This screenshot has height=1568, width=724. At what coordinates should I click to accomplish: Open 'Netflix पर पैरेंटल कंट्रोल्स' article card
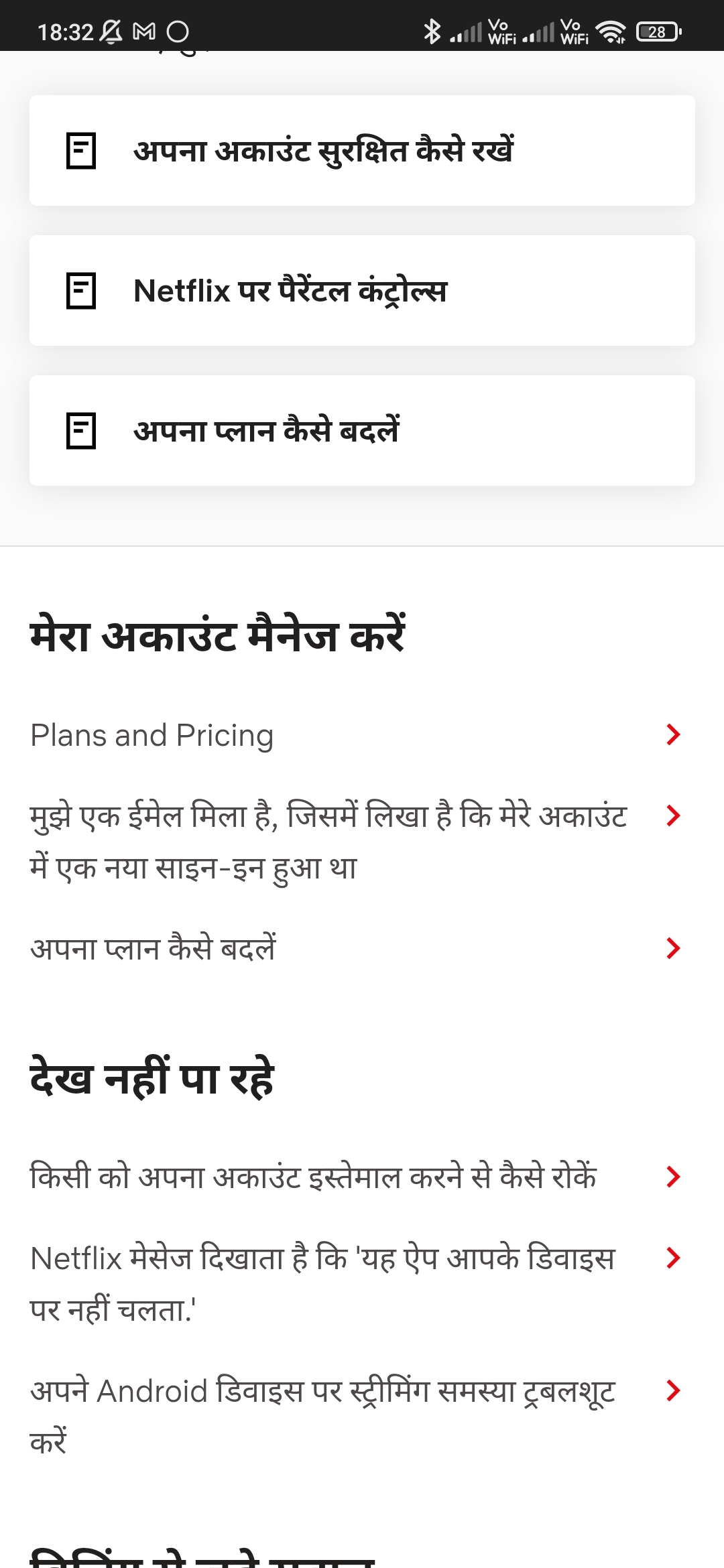point(362,291)
